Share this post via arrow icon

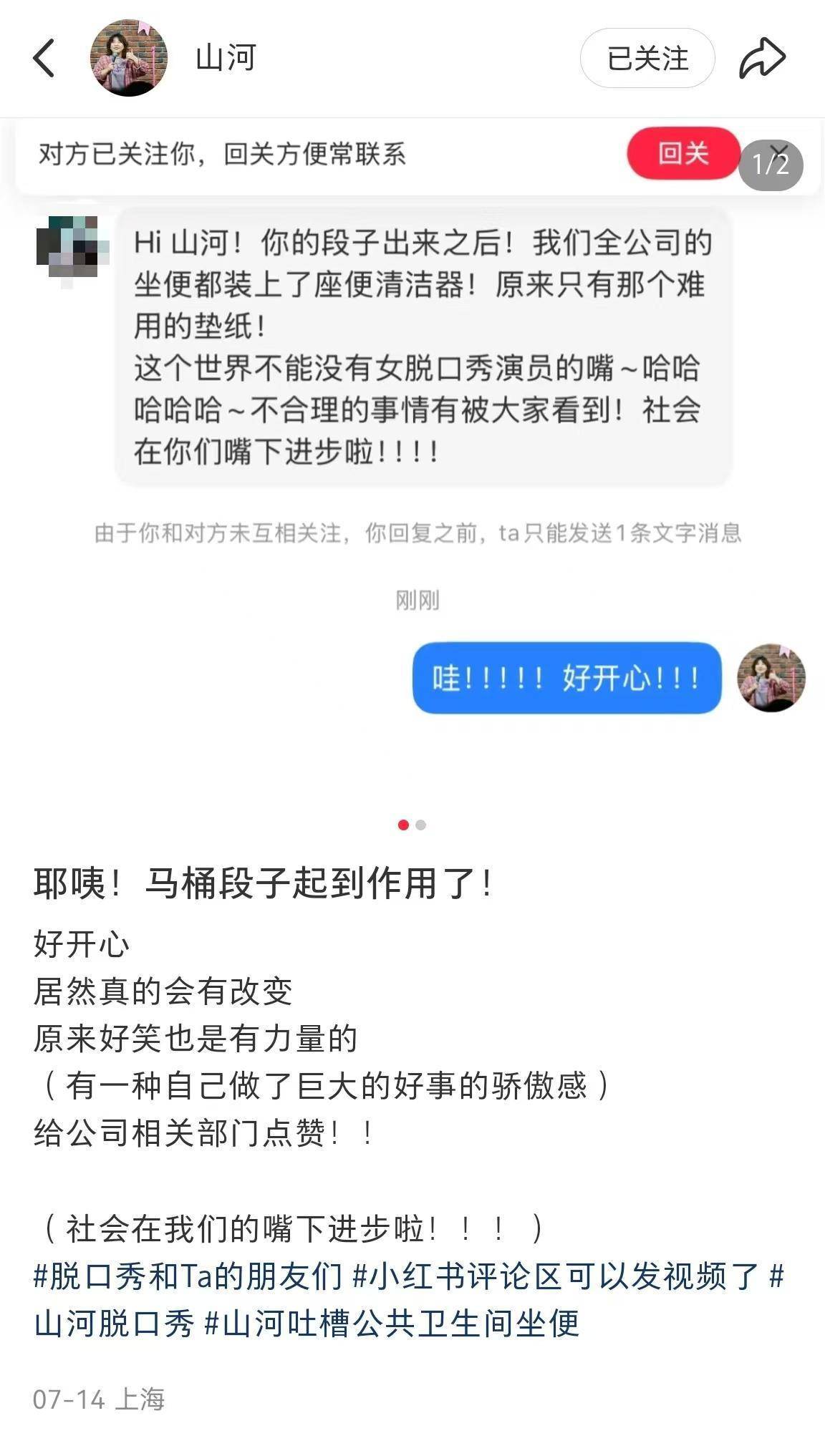click(762, 58)
